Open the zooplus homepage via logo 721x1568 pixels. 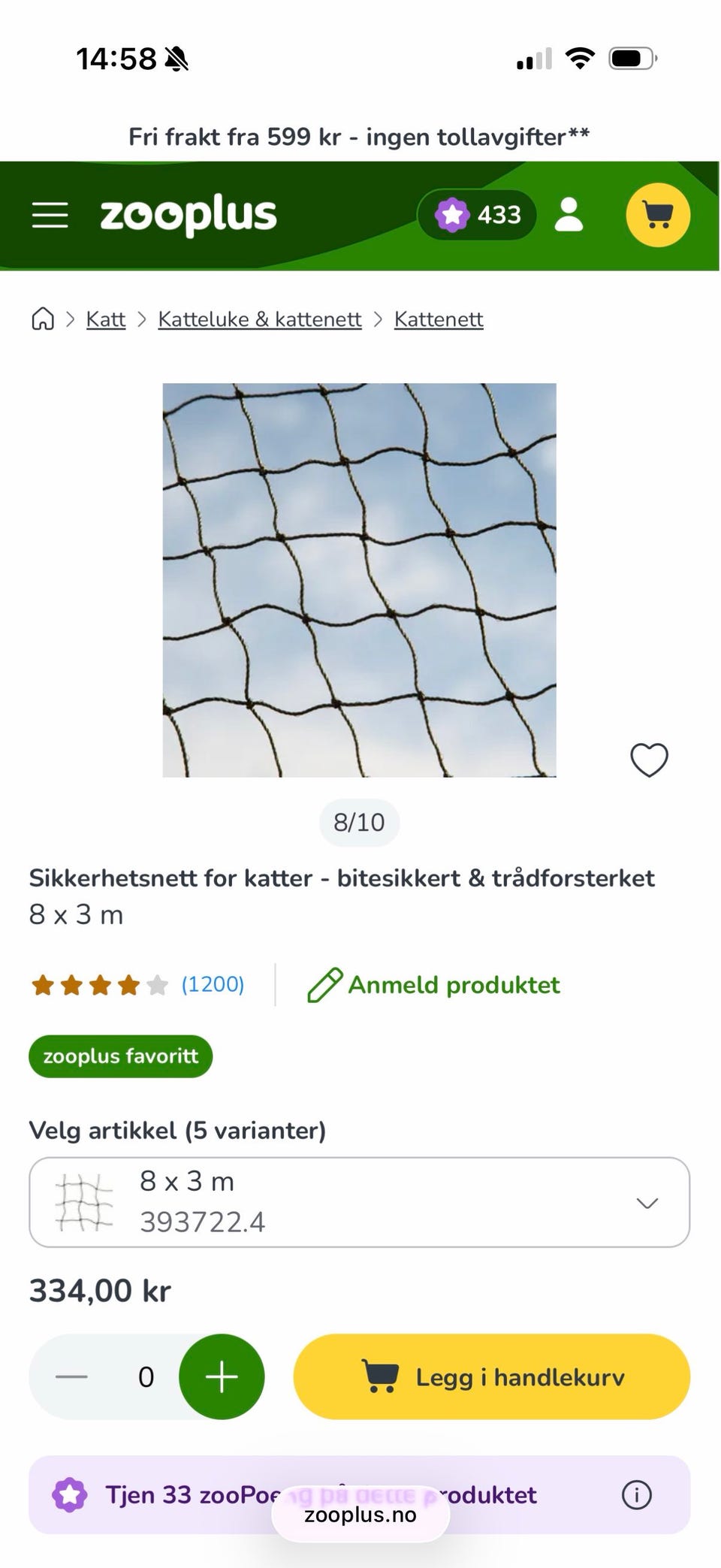[189, 216]
